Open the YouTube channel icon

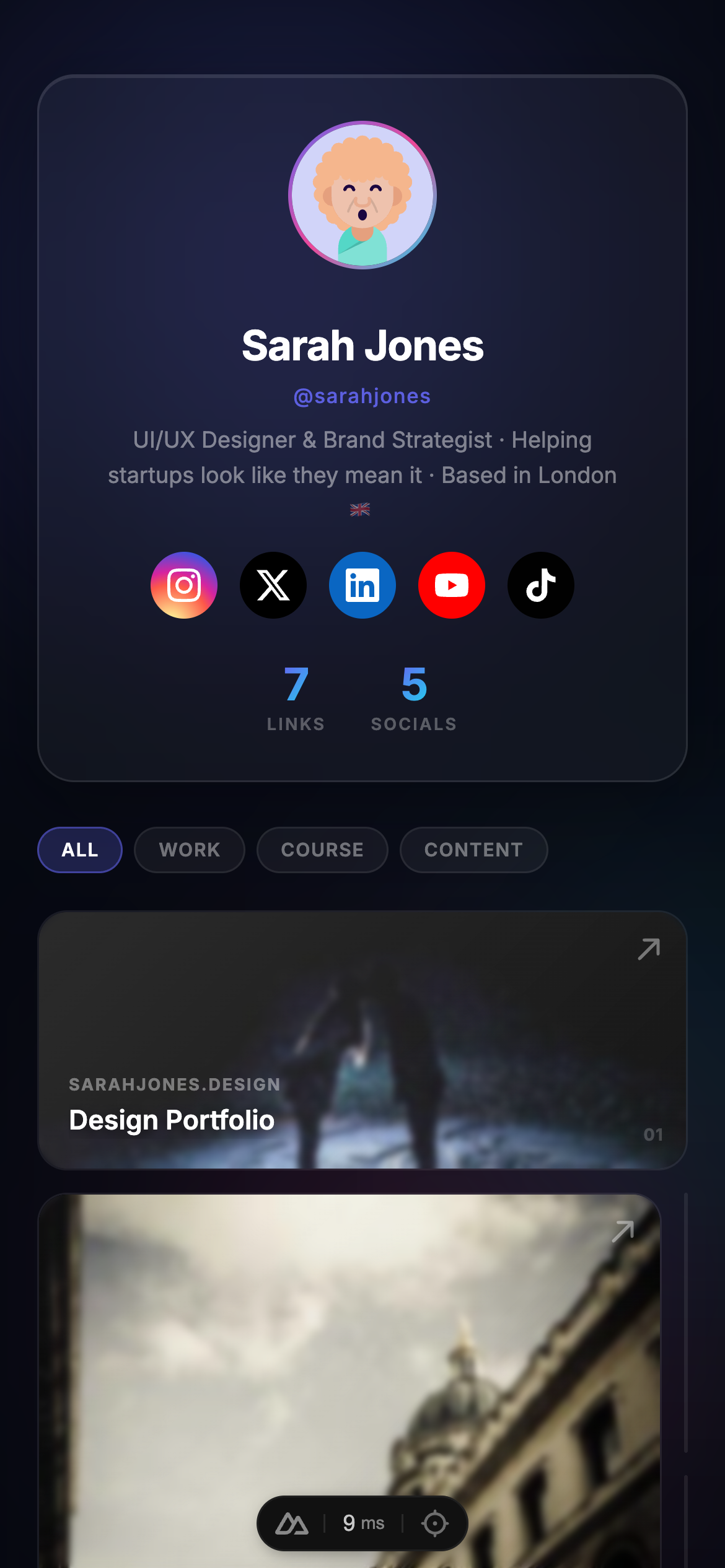(x=452, y=585)
